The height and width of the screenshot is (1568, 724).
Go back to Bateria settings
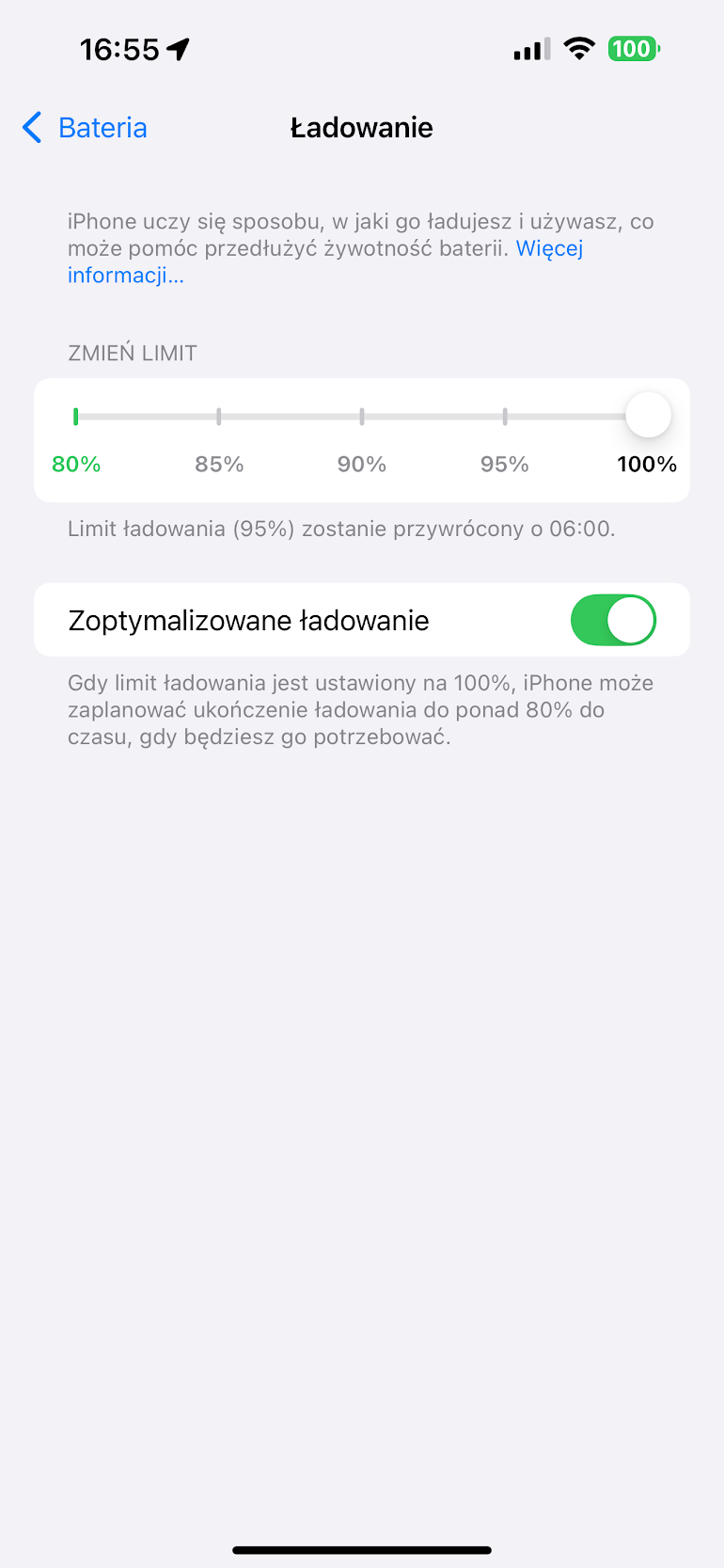pos(85,127)
